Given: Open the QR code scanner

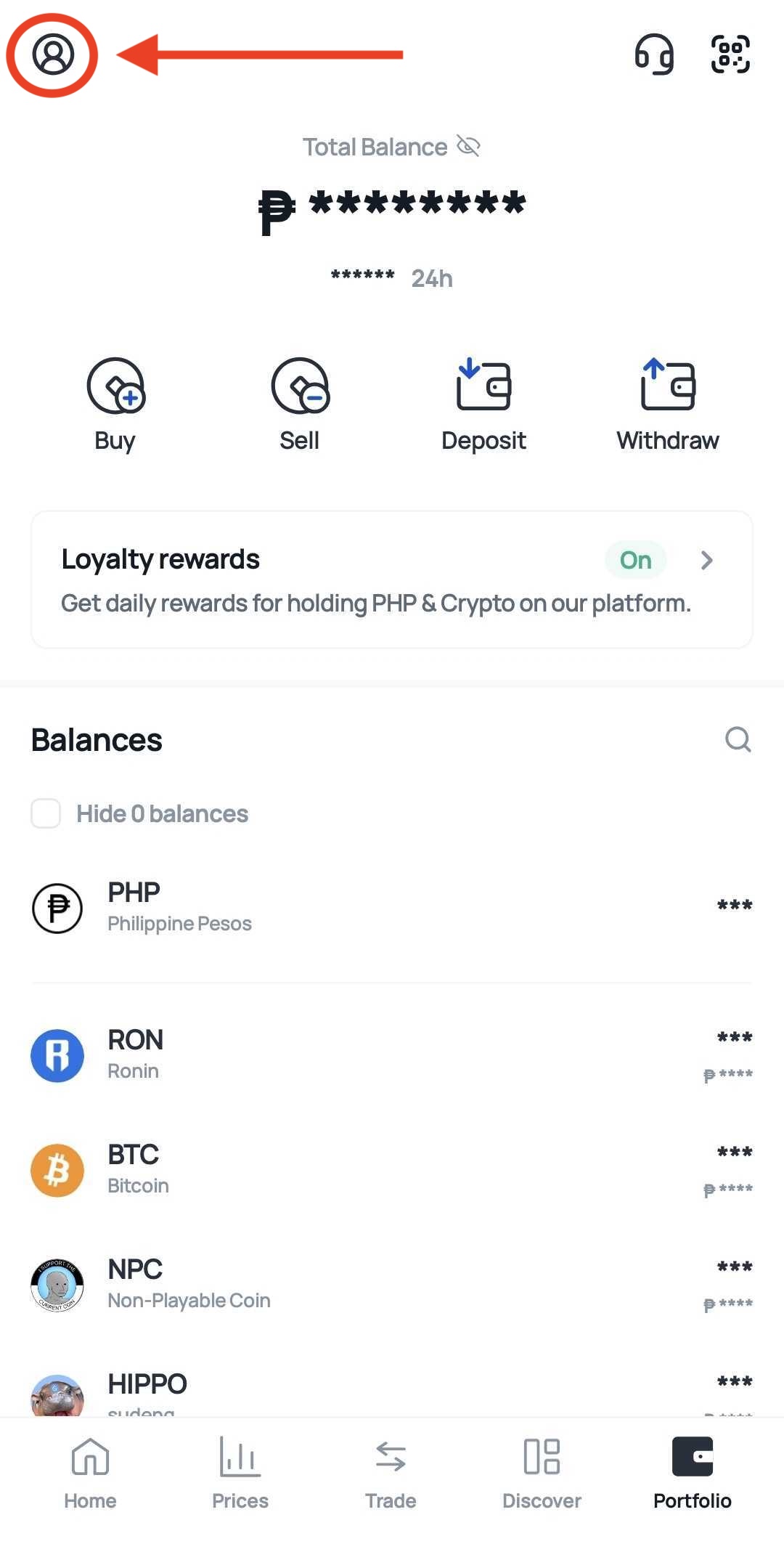Looking at the screenshot, I should point(730,54).
